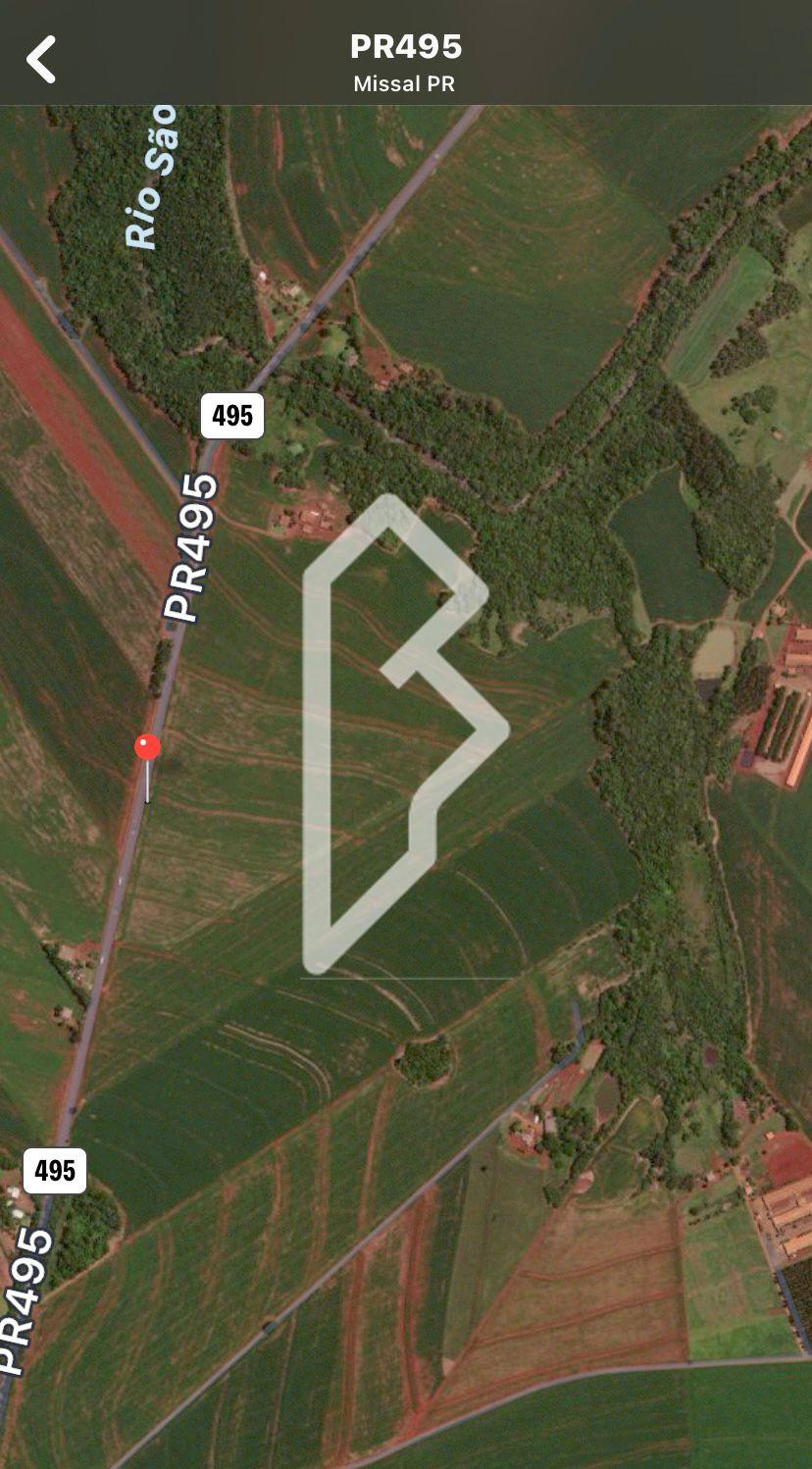Go back using the top-left arrow
The width and height of the screenshot is (812, 1469).
(x=41, y=60)
